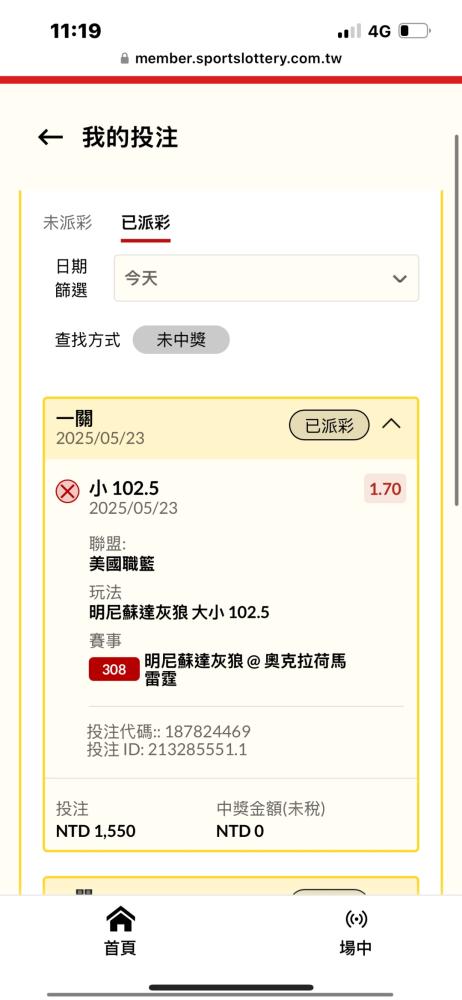The height and width of the screenshot is (1000, 462).
Task: Open the 首頁 home tab
Action: coord(120,932)
